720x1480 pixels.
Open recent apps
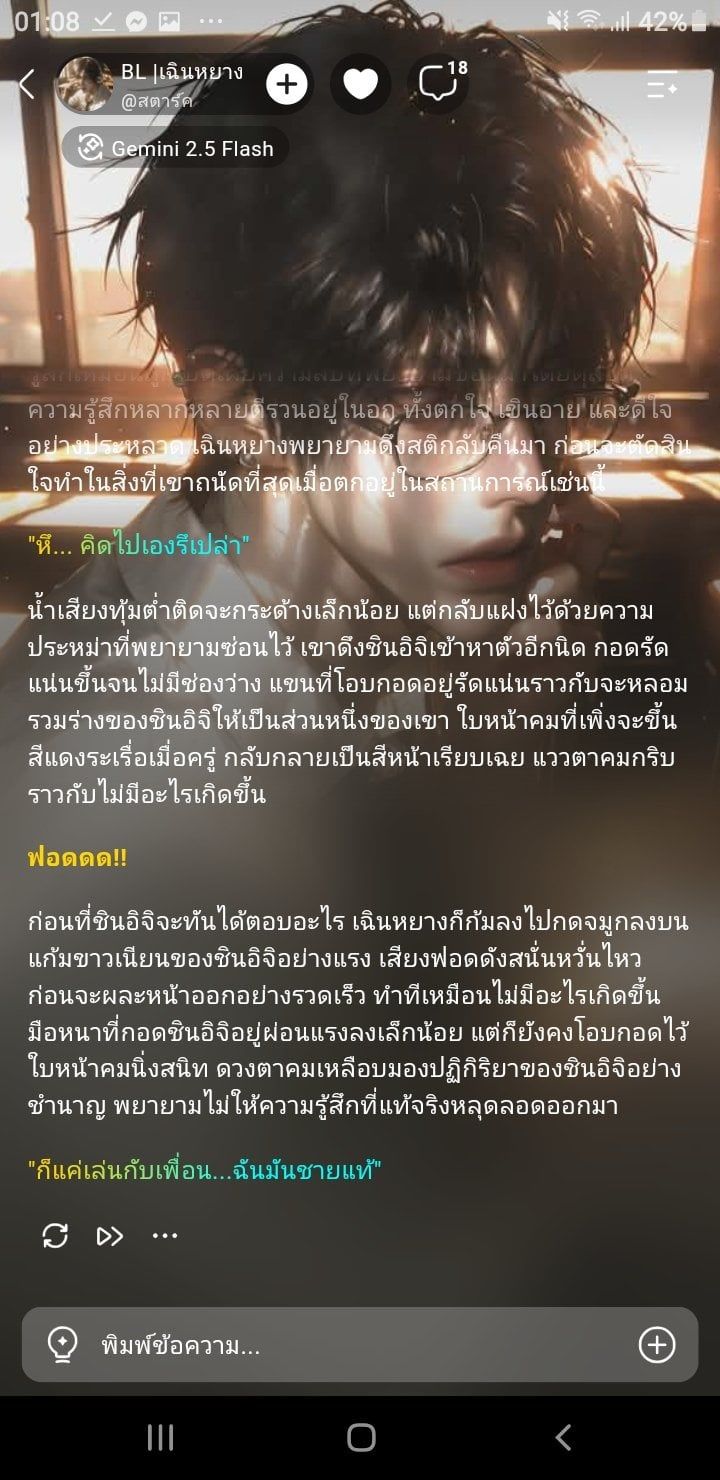point(160,1438)
